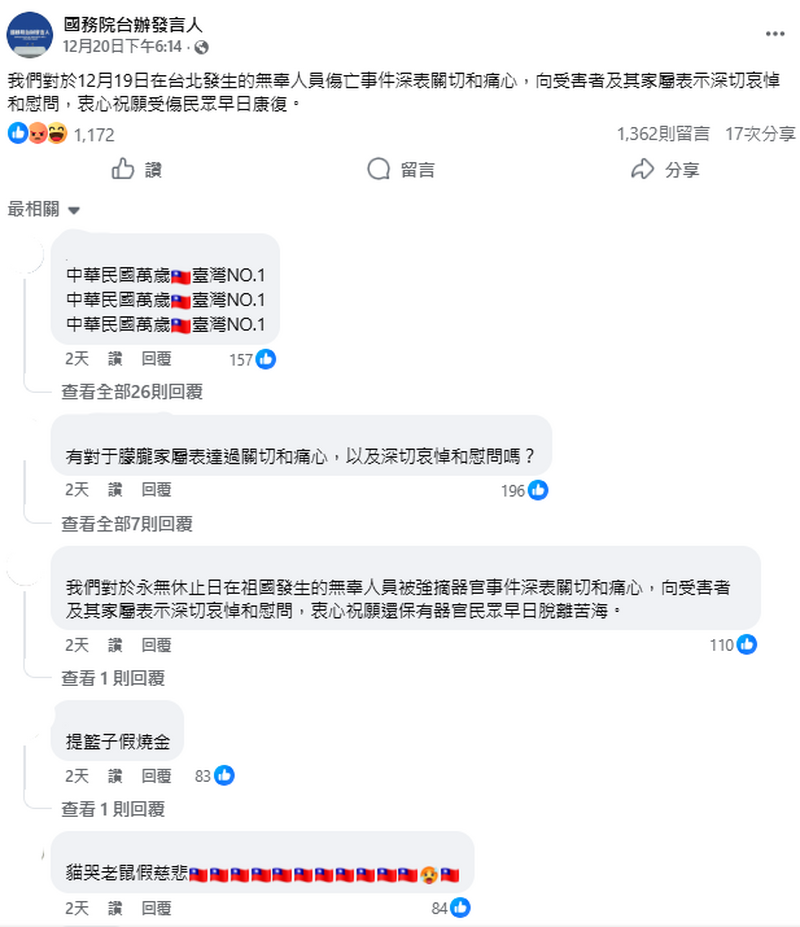Share the post via 分享

[665, 170]
